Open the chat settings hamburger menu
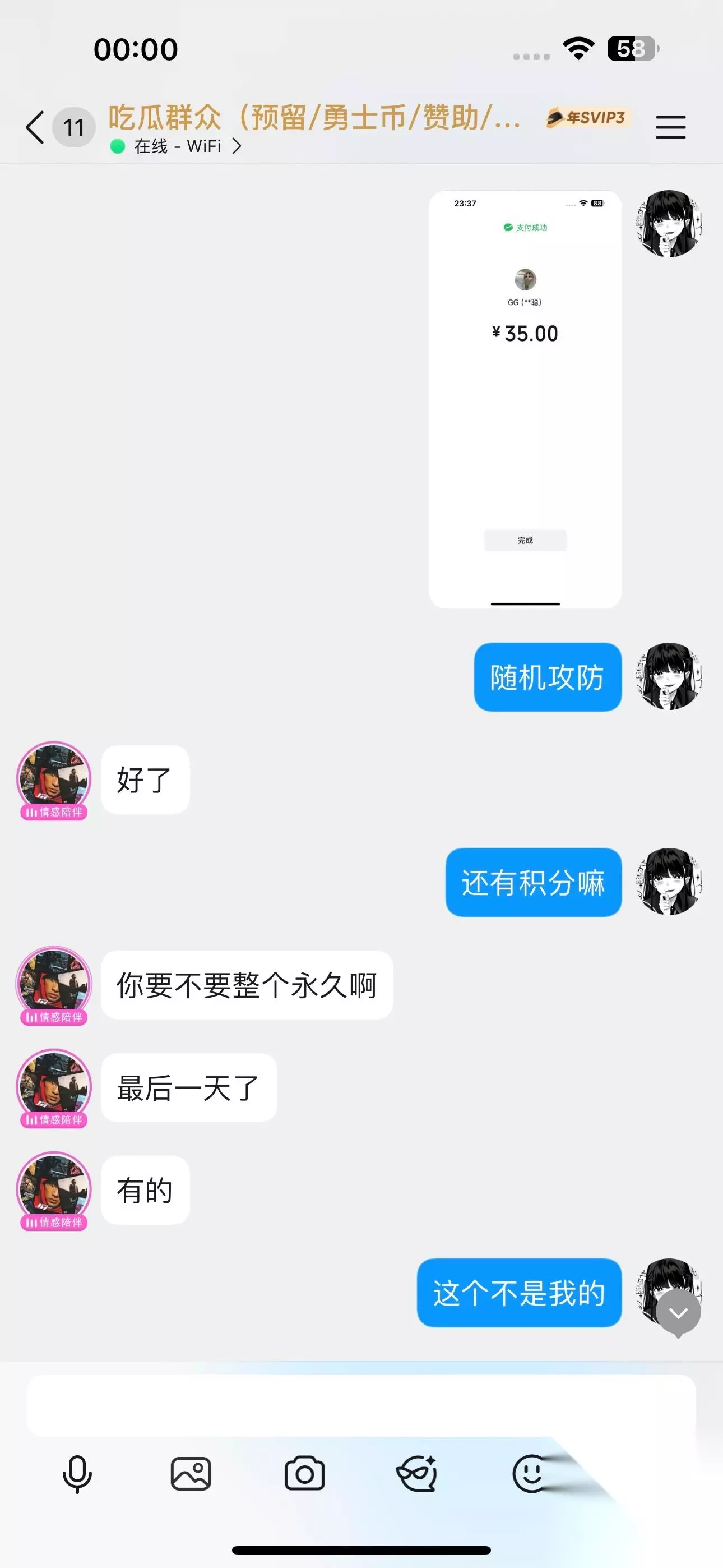The image size is (723, 1568). click(671, 127)
